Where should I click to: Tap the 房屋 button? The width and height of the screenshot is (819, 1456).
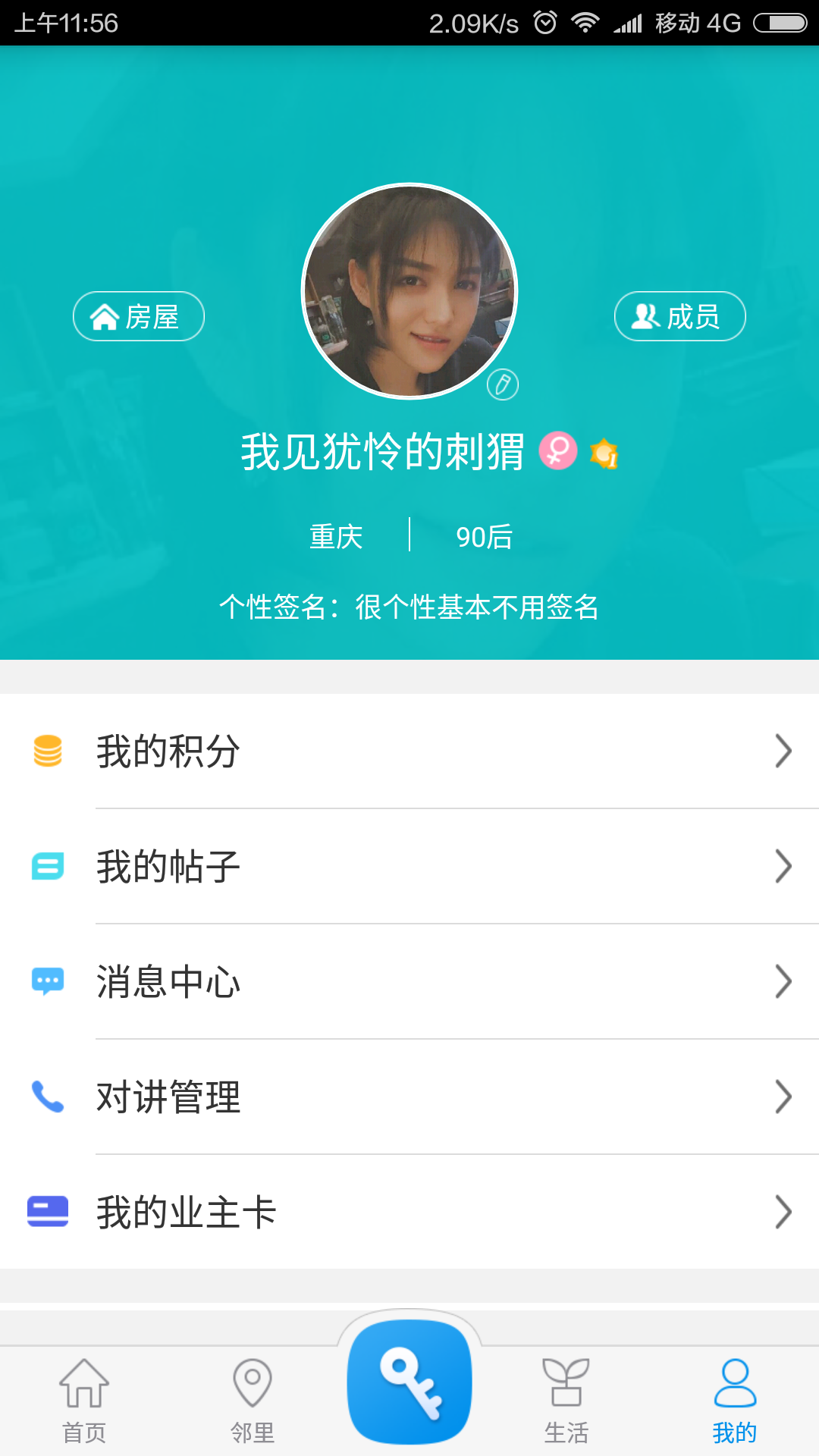pyautogui.click(x=138, y=316)
